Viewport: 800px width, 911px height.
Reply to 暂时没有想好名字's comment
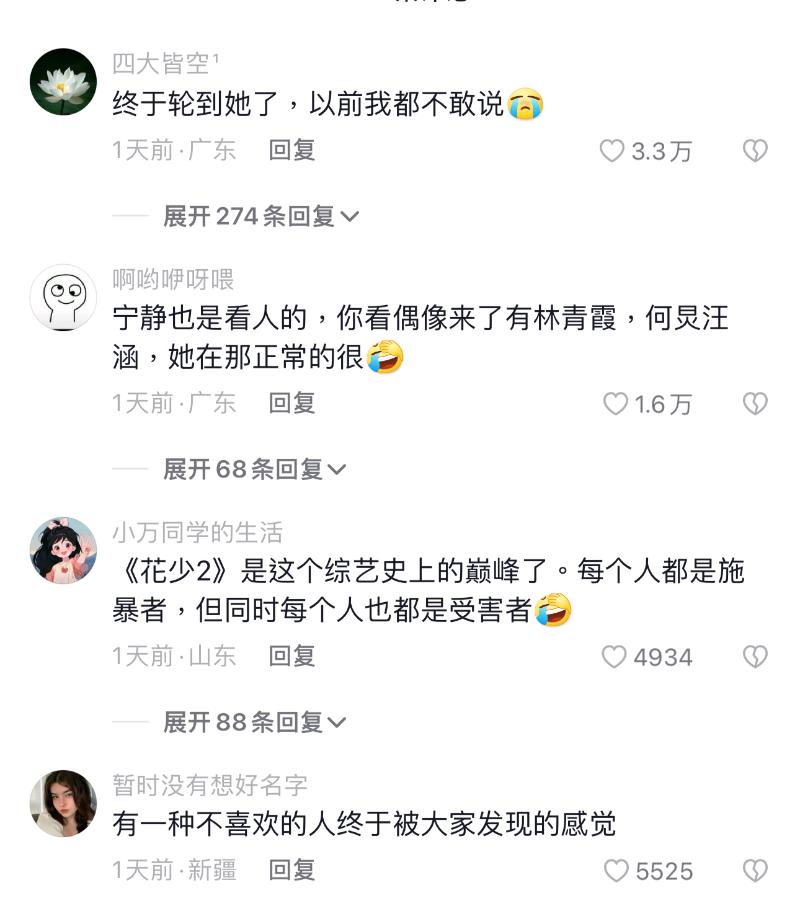(x=292, y=870)
